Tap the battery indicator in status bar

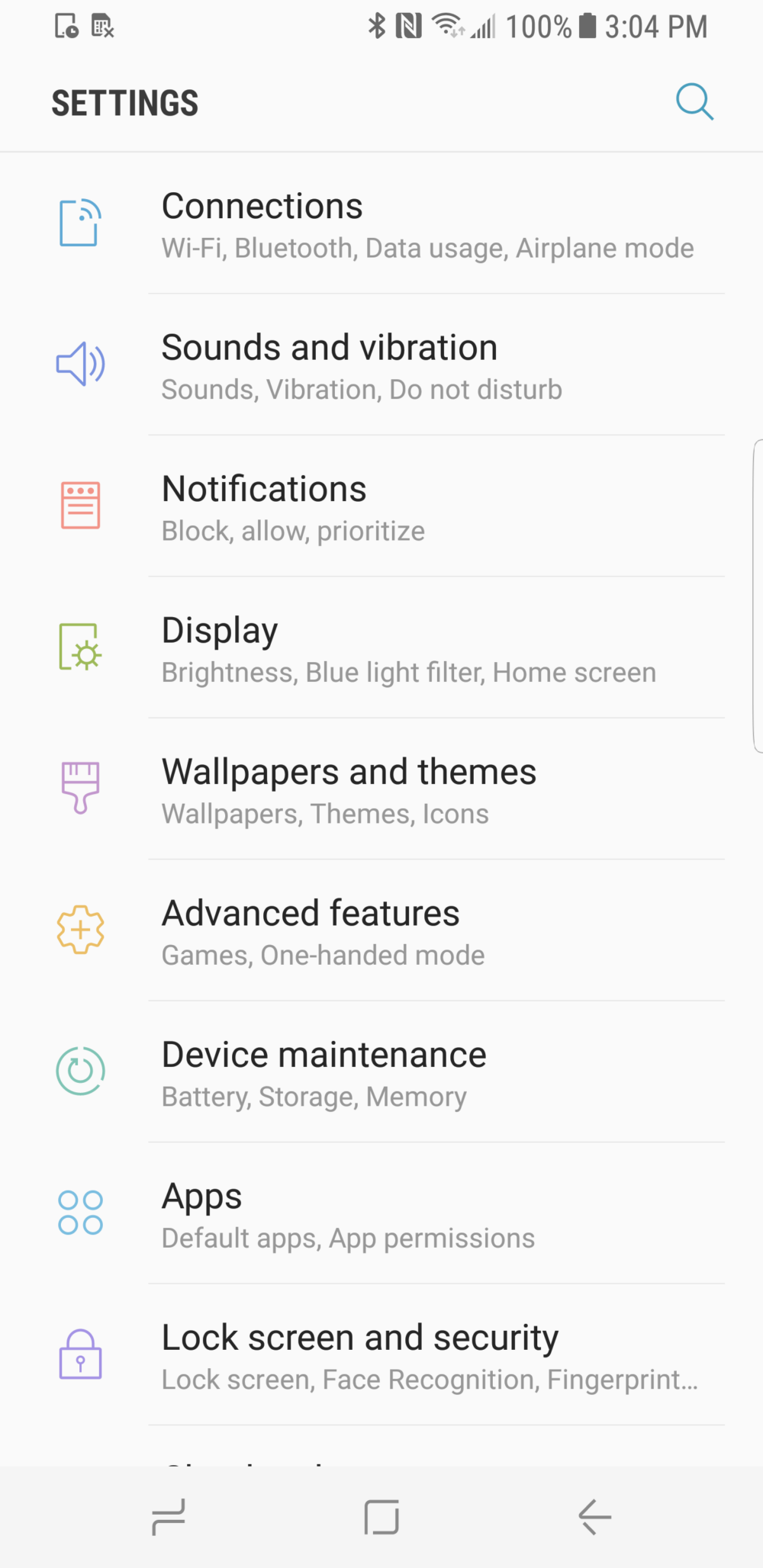tap(586, 25)
